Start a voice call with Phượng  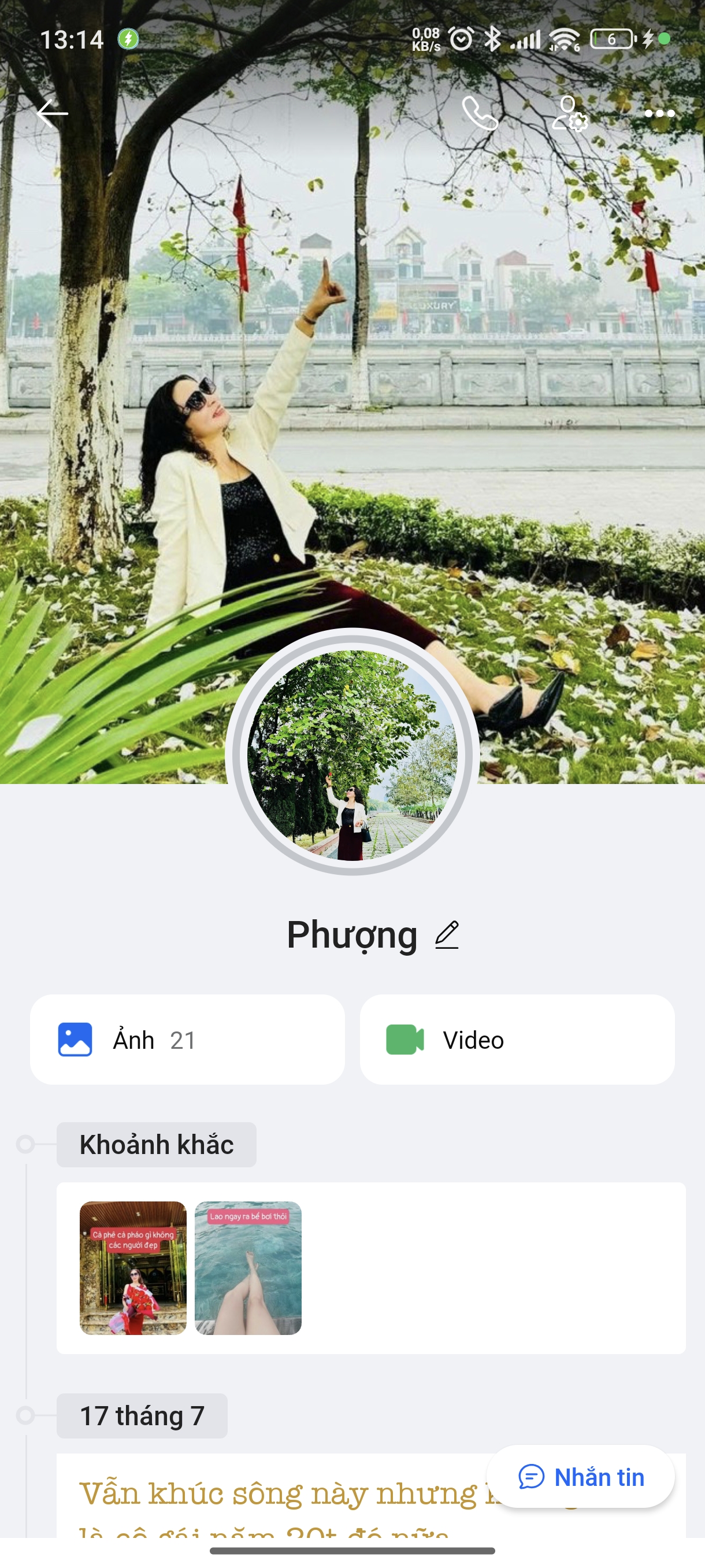click(480, 113)
